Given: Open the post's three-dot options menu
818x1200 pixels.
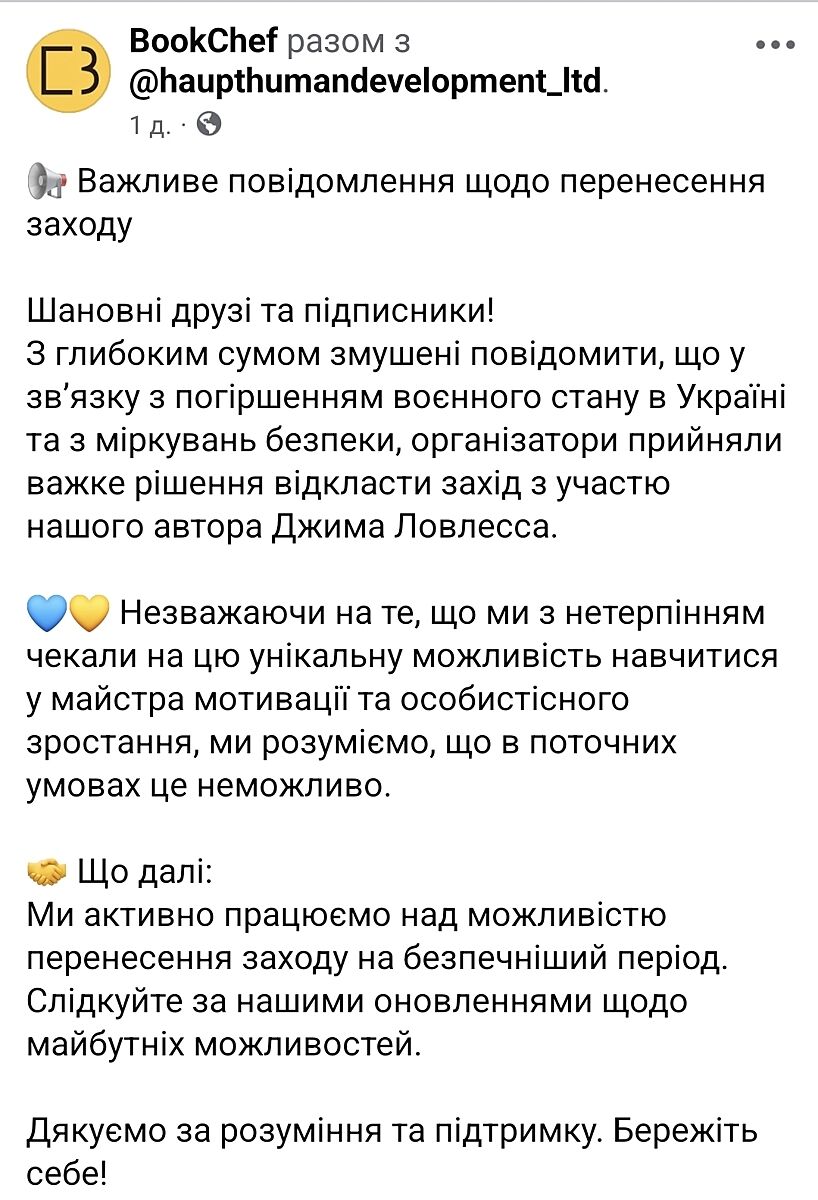Looking at the screenshot, I should pos(773,45).
